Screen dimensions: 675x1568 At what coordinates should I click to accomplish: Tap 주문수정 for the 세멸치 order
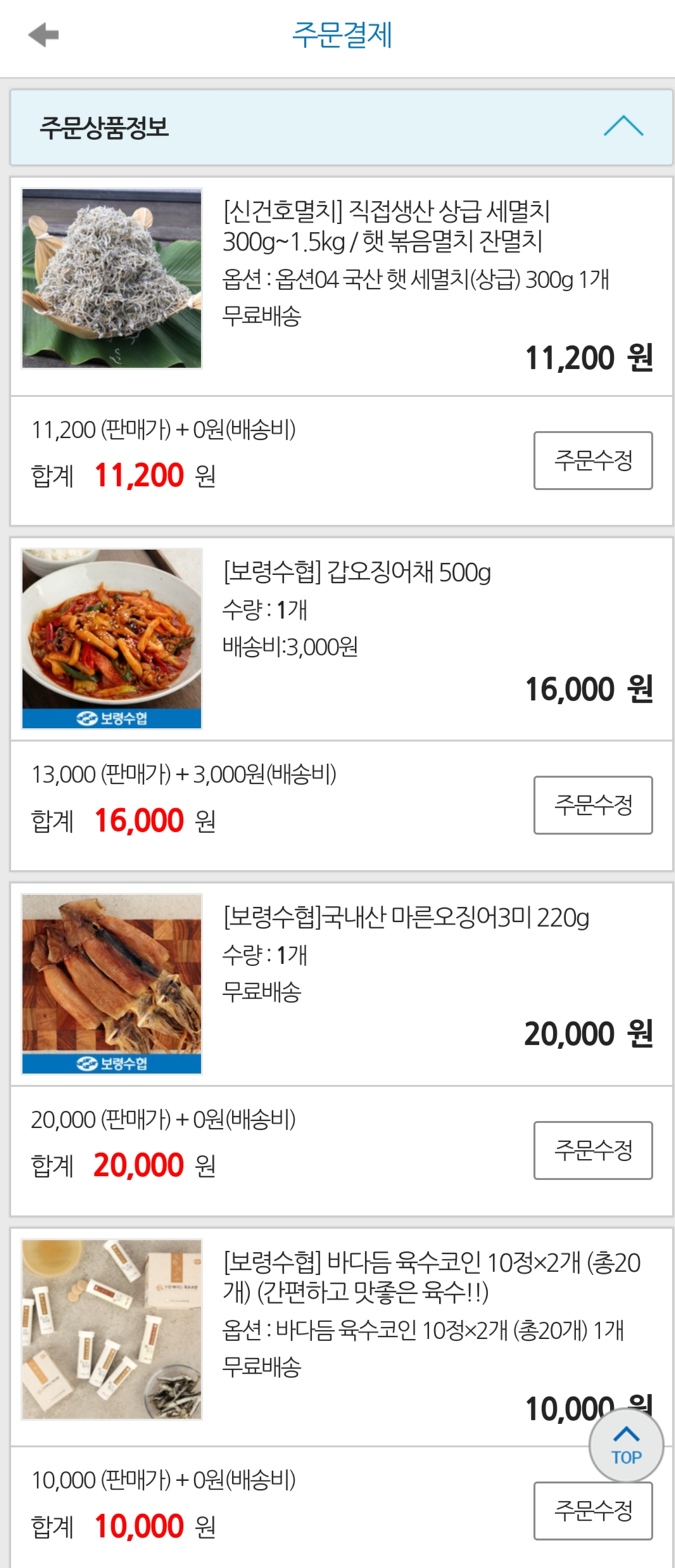pos(593,461)
